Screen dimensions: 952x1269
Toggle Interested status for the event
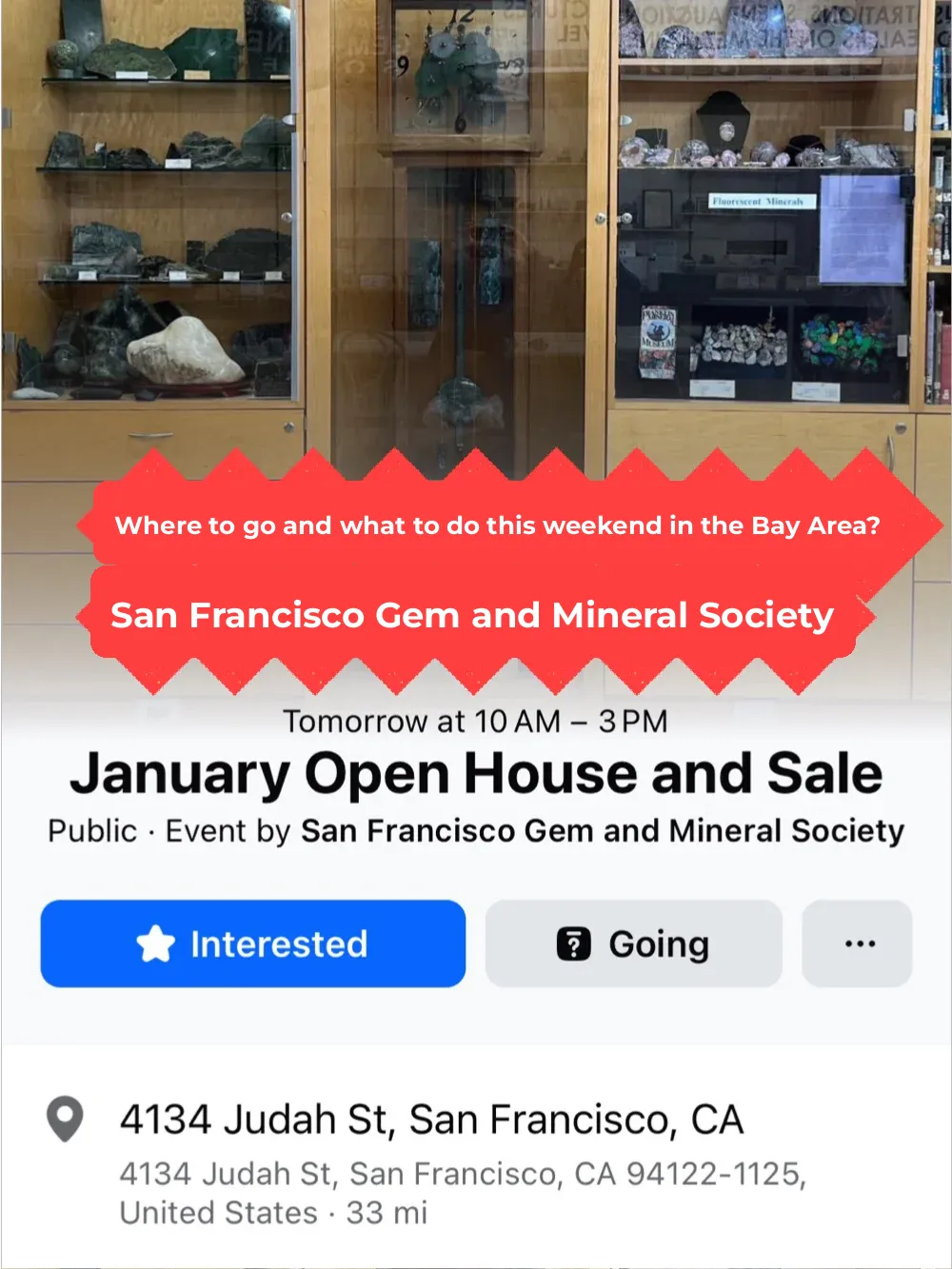252,943
